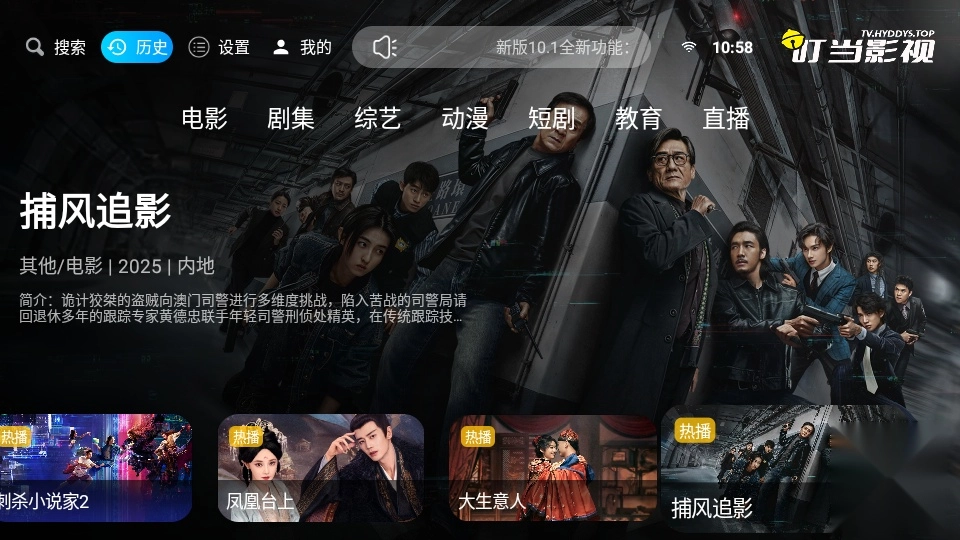Switch to the 电影 tab
The width and height of the screenshot is (960, 540).
click(x=205, y=119)
